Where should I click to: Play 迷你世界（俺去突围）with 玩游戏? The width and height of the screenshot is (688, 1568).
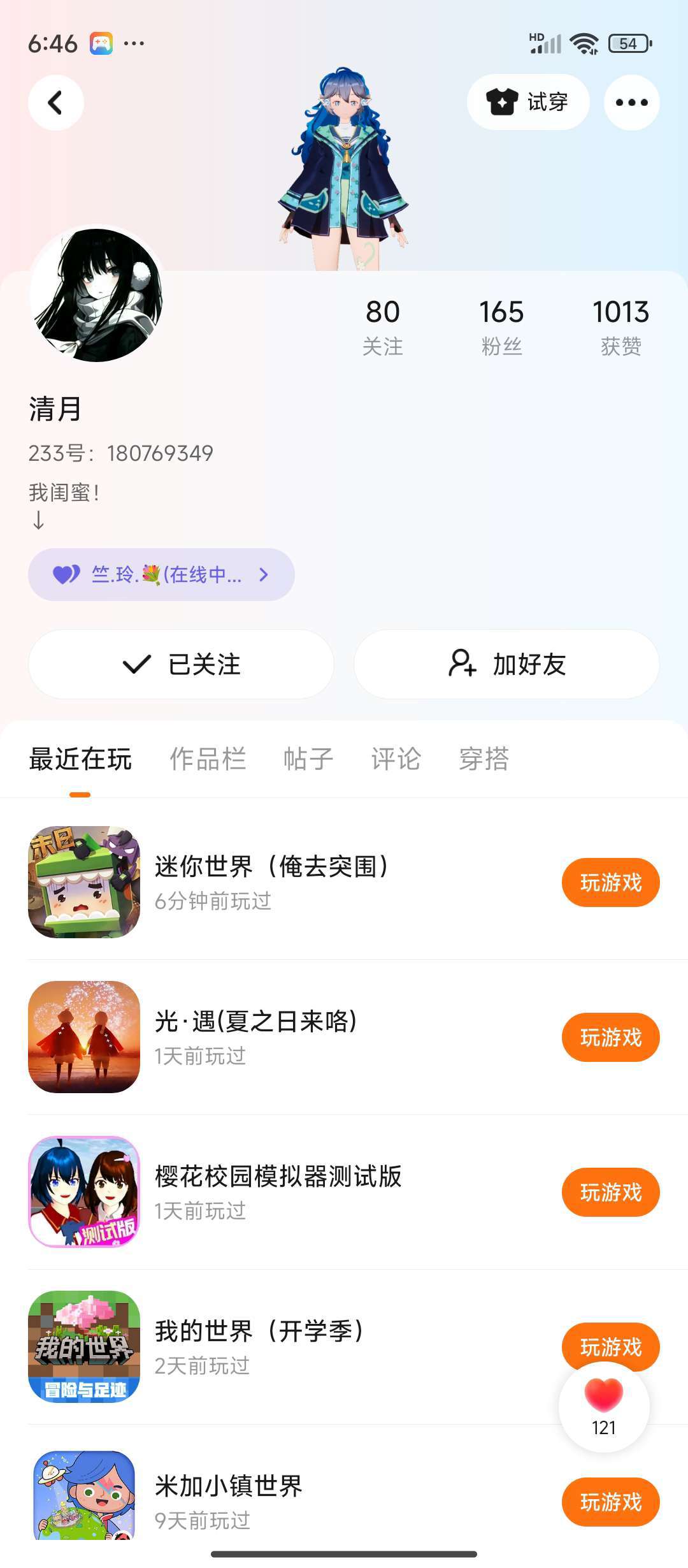click(610, 883)
